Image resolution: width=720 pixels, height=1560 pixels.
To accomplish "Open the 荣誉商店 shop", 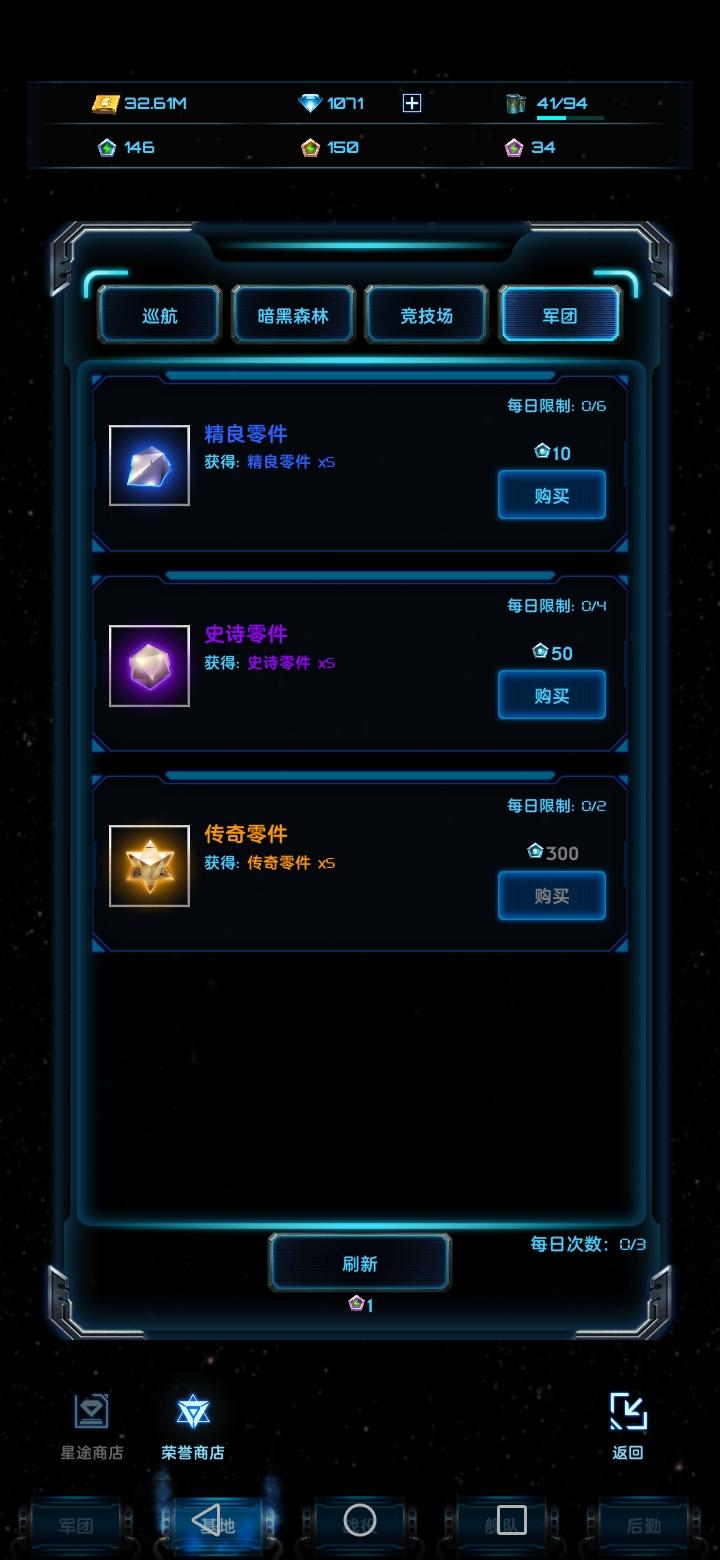I will click(x=193, y=1427).
